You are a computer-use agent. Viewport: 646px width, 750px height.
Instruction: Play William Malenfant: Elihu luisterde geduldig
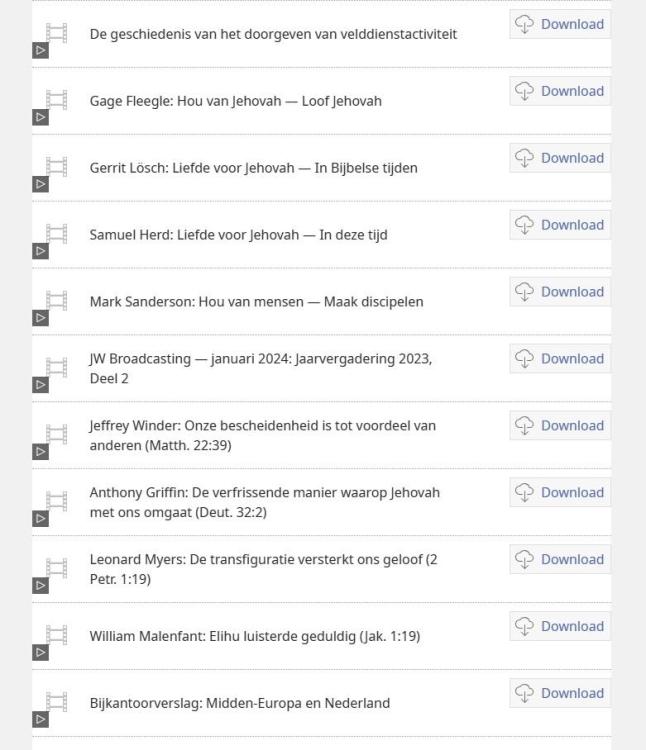pos(40,653)
